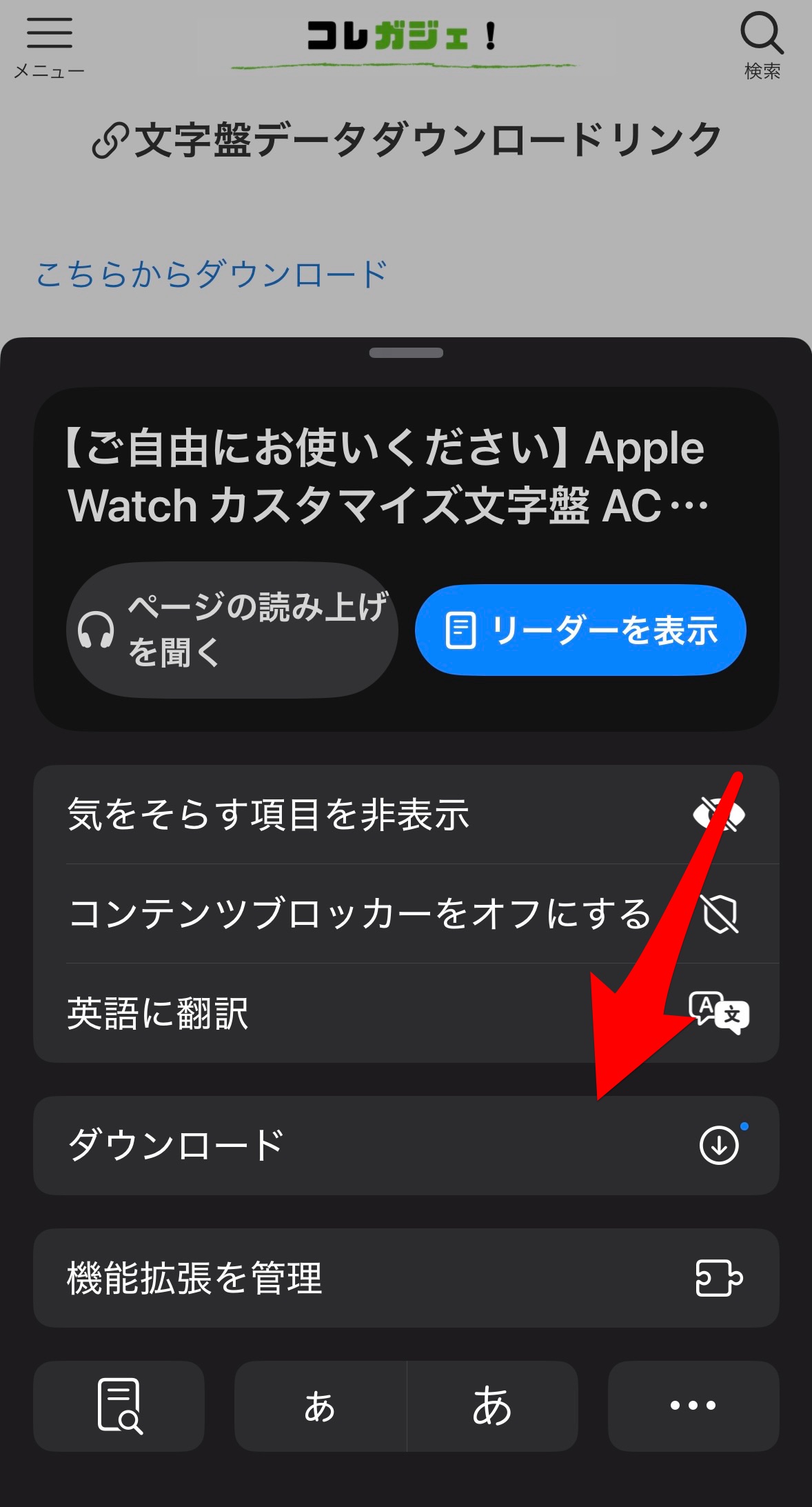812x1507 pixels.
Task: Choose コンテンツブロッカーをオフにする
Action: 406,914
